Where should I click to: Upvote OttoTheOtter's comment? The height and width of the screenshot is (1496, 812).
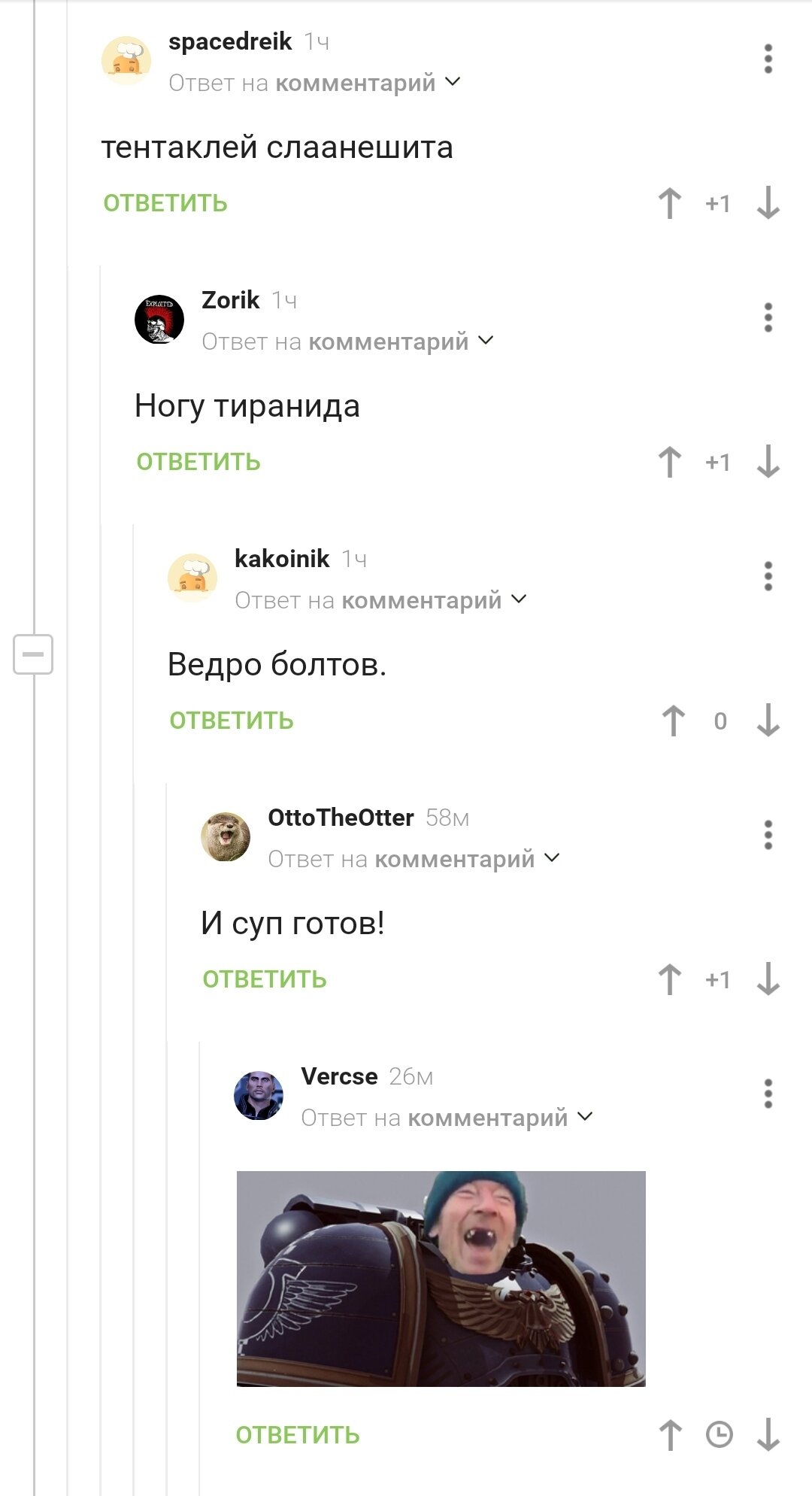click(x=669, y=979)
